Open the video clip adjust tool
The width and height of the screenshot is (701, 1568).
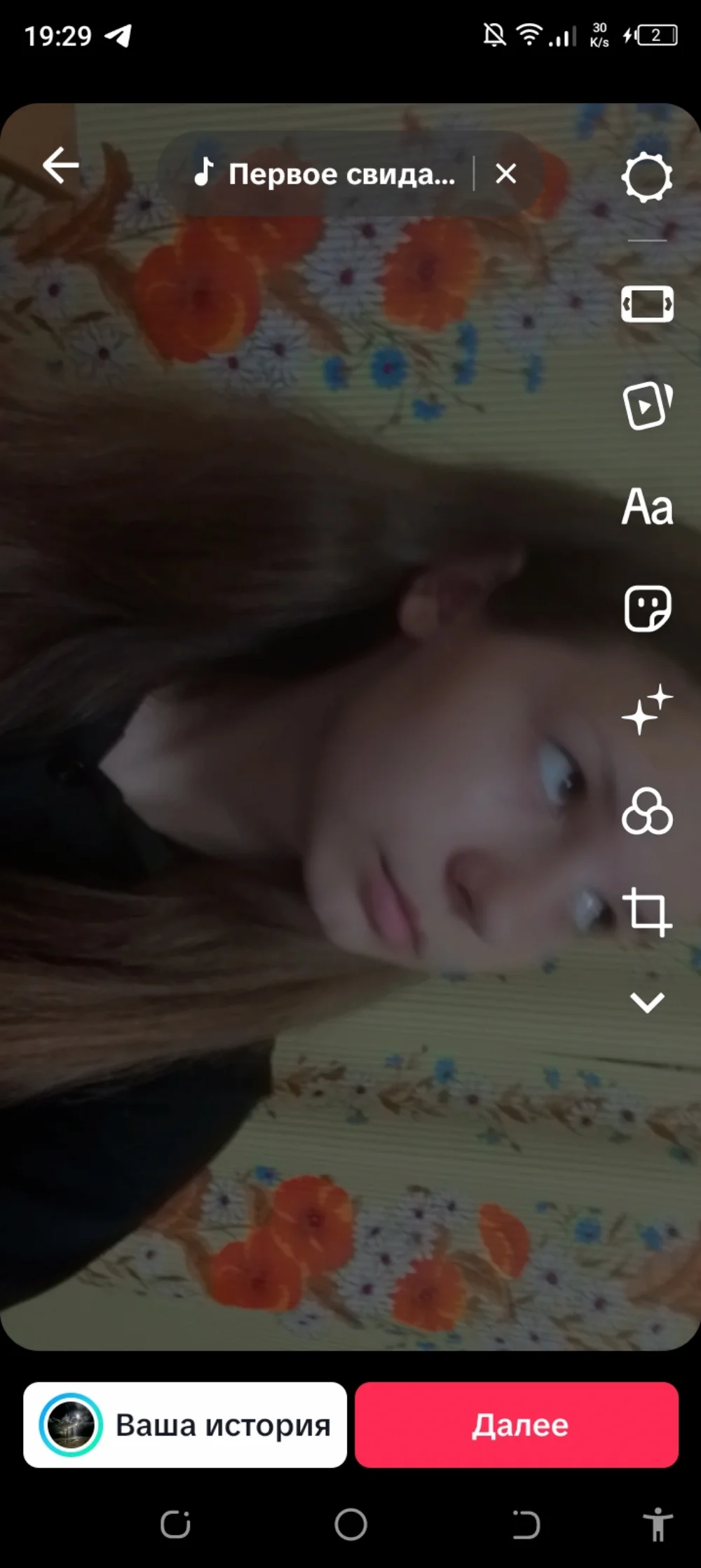(x=646, y=304)
